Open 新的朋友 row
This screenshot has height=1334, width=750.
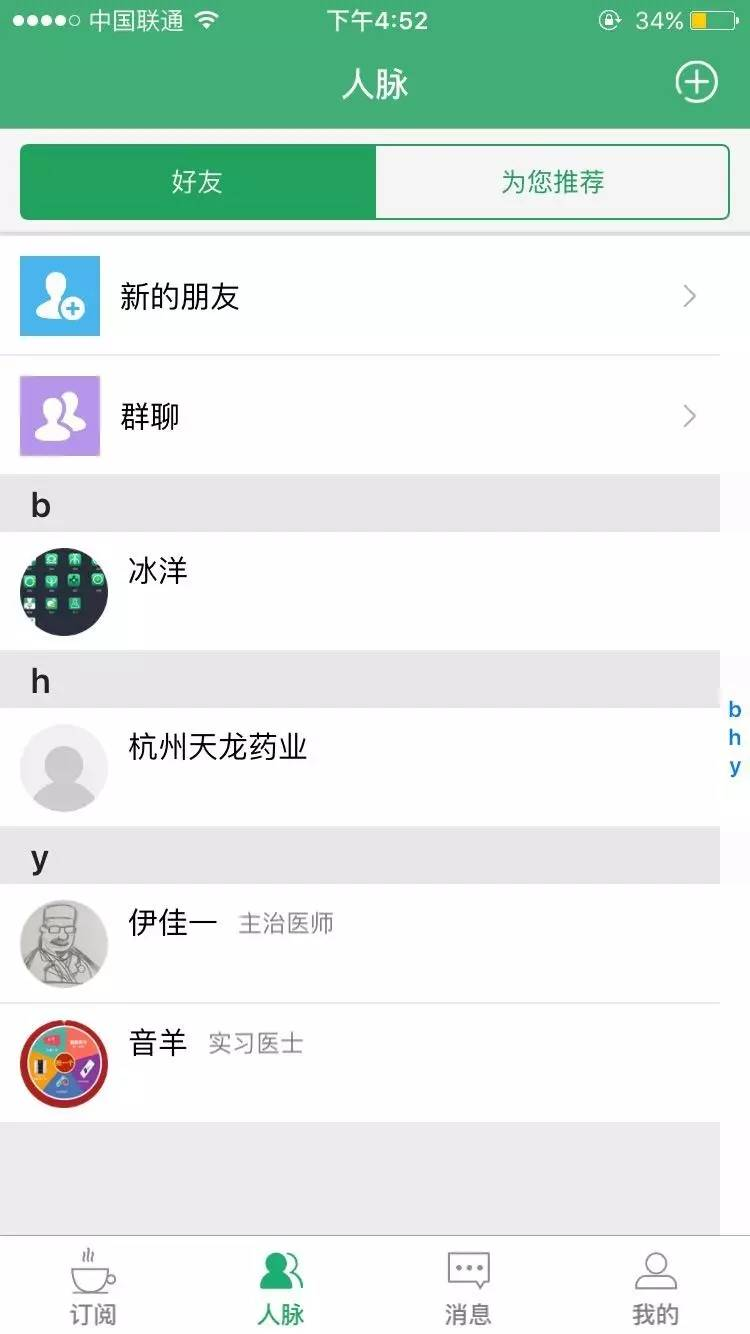click(x=360, y=296)
